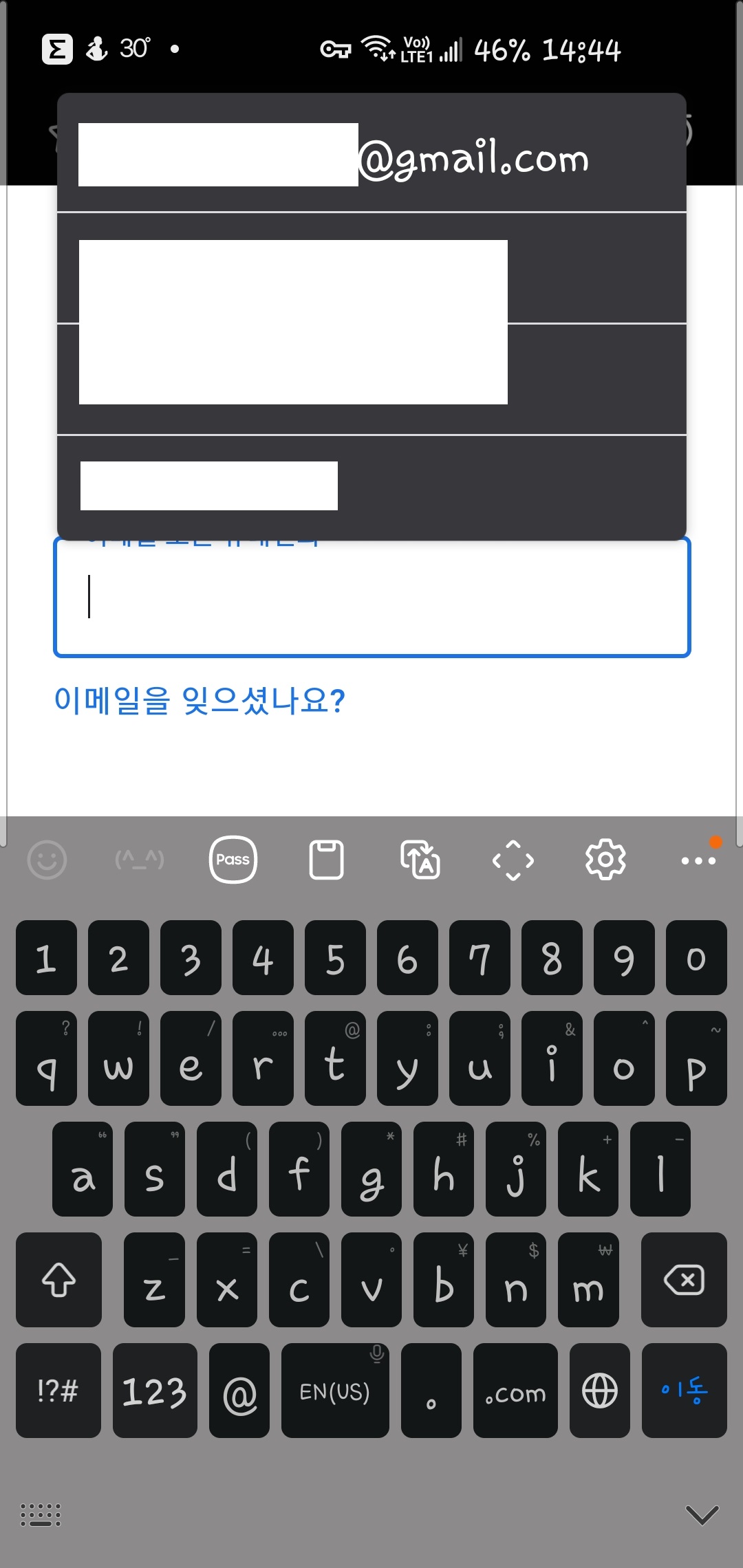
Task: Switch keyboard language with globe key
Action: click(600, 1390)
